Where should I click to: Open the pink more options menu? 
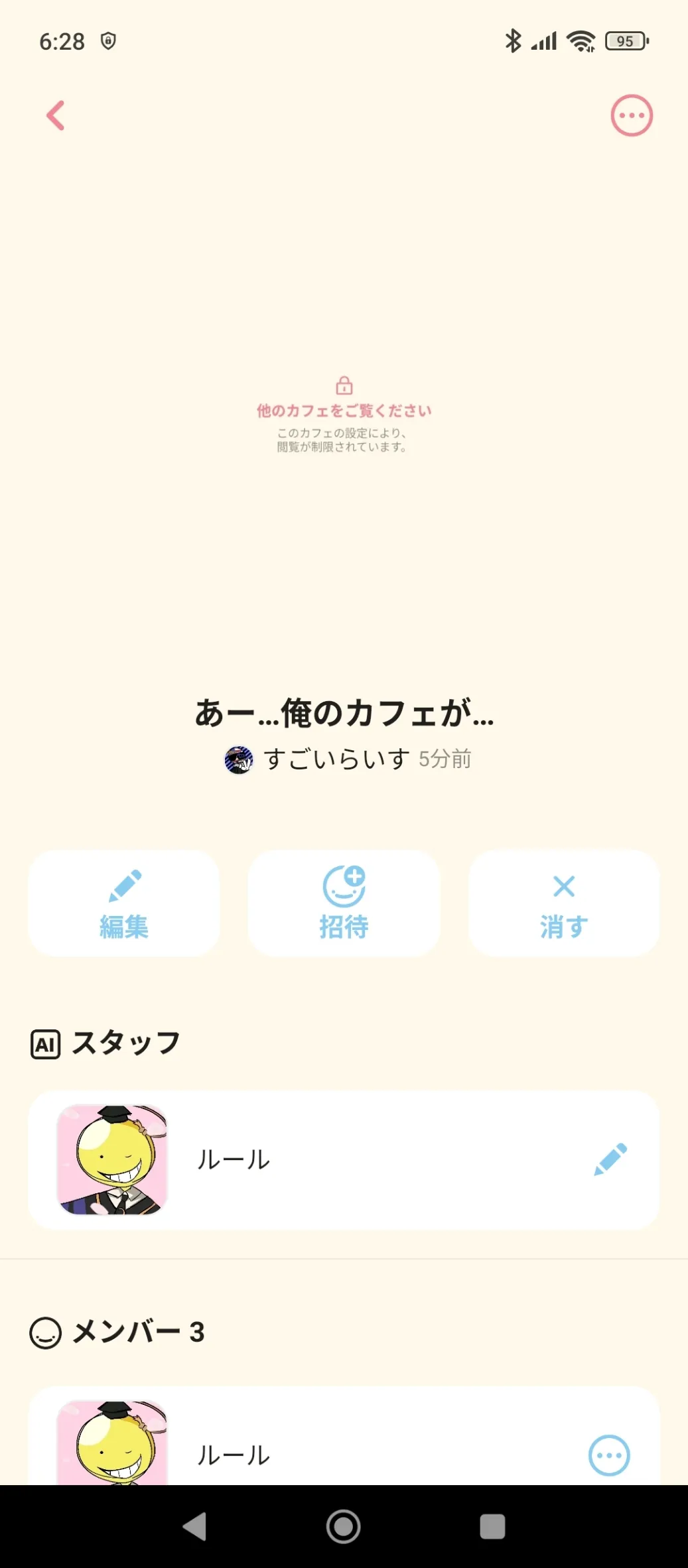(631, 115)
